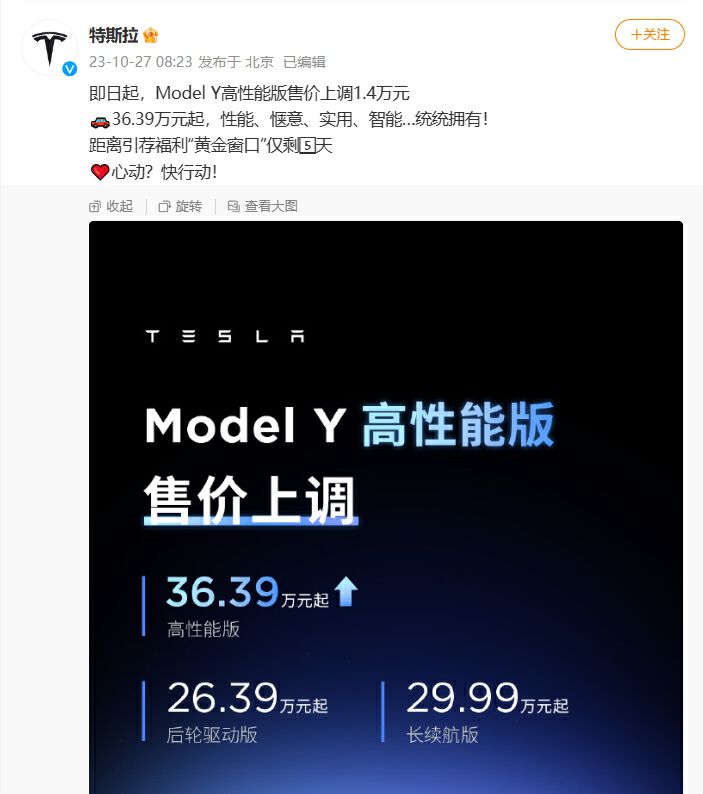703x794 pixels.
Task: View edit history via 已编辑
Action: point(307,61)
